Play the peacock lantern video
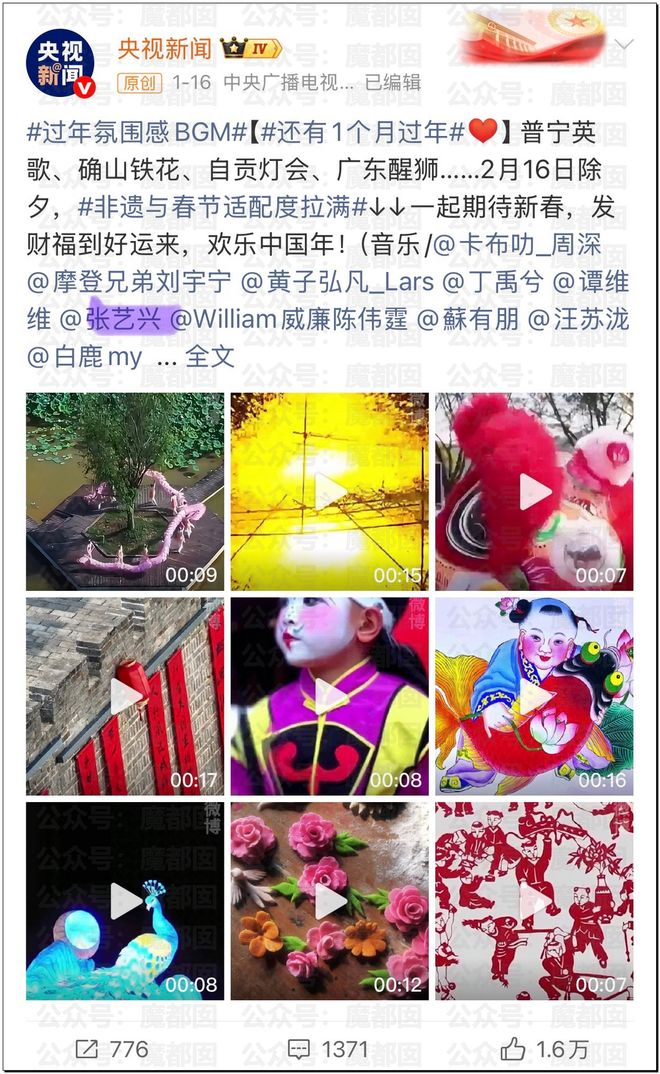 [x=125, y=900]
